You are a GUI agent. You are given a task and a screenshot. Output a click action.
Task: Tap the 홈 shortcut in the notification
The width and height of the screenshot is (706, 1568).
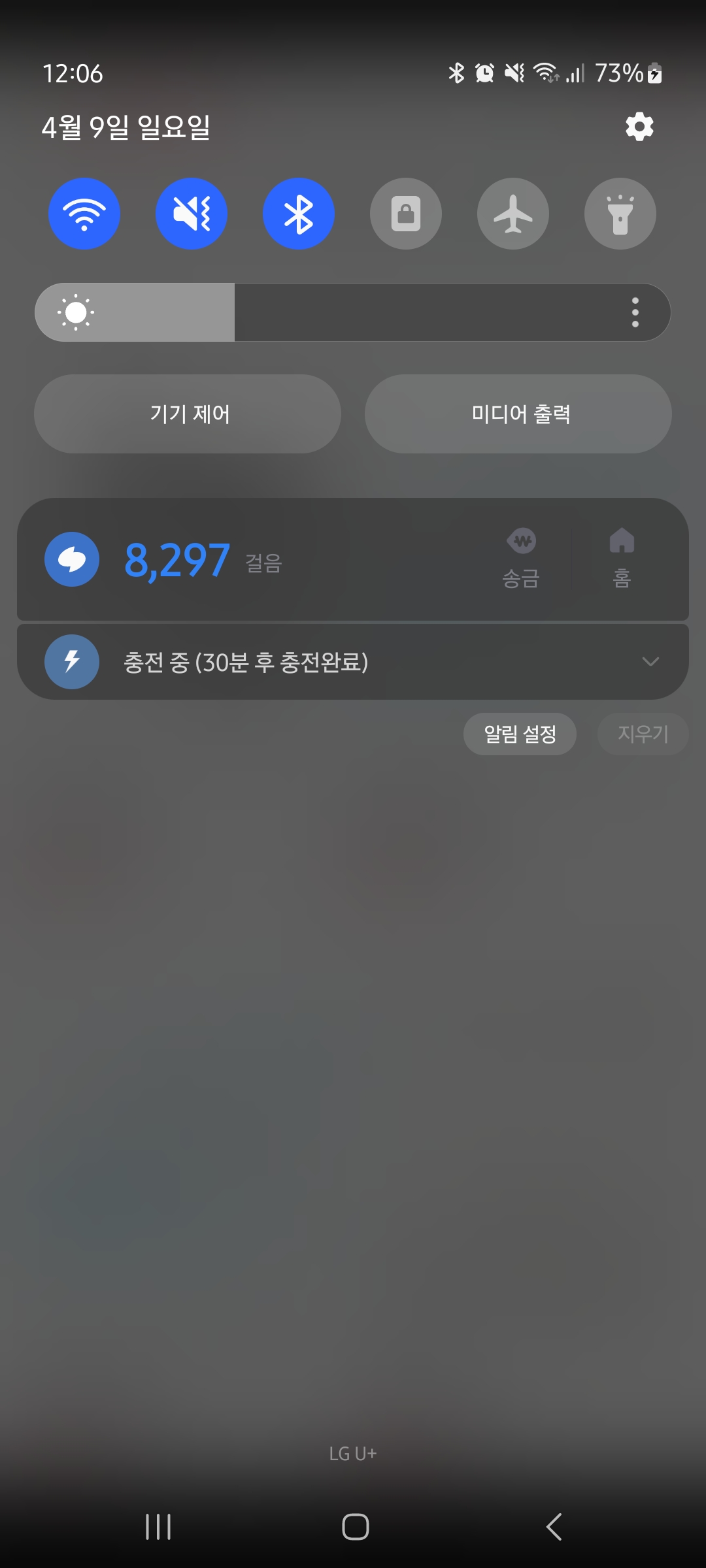coord(622,560)
